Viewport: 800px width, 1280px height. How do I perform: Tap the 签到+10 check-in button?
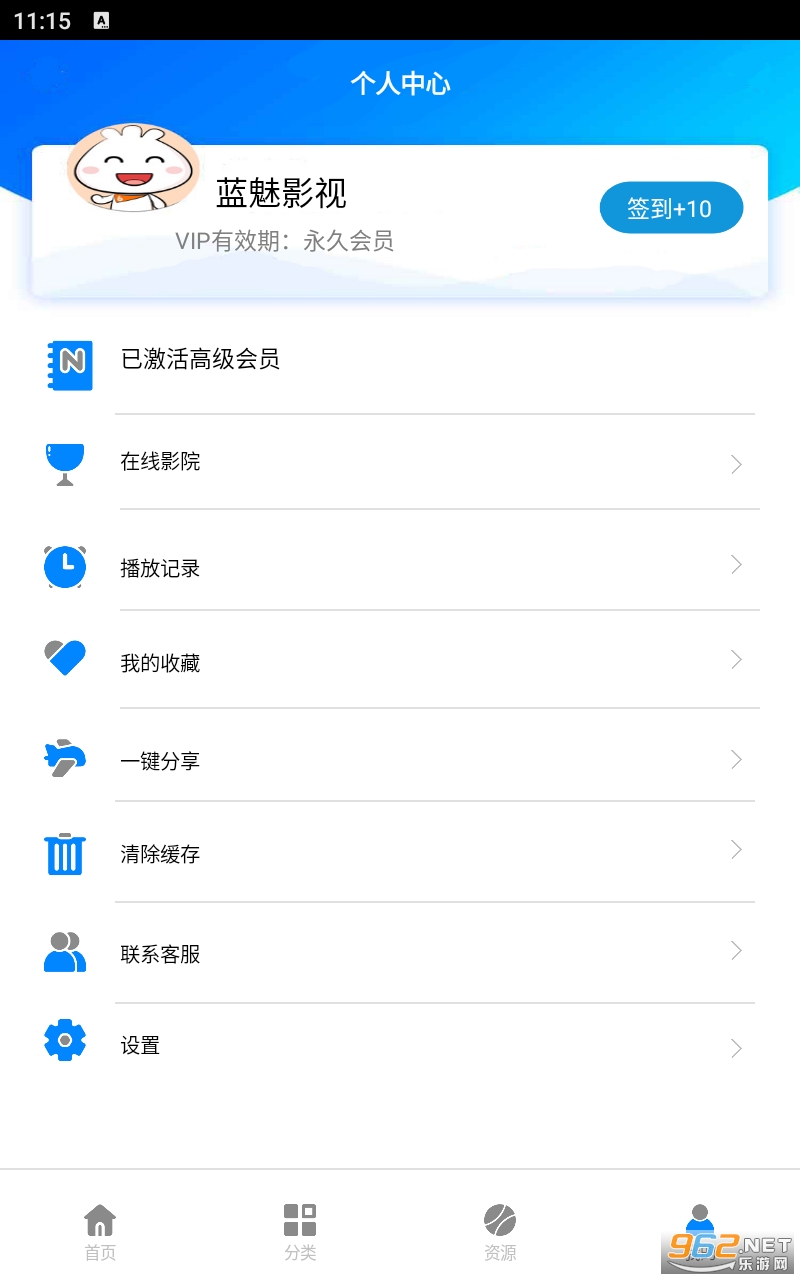point(671,208)
